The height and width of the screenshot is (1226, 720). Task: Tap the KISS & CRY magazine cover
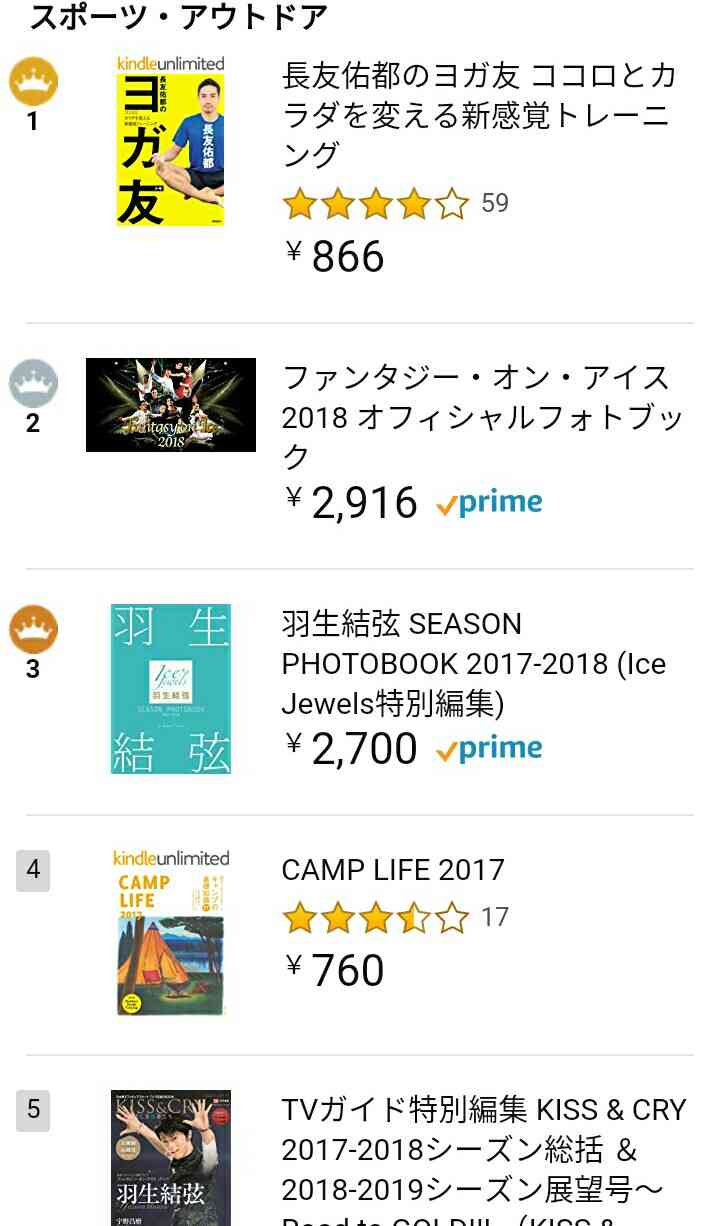pyautogui.click(x=171, y=1158)
